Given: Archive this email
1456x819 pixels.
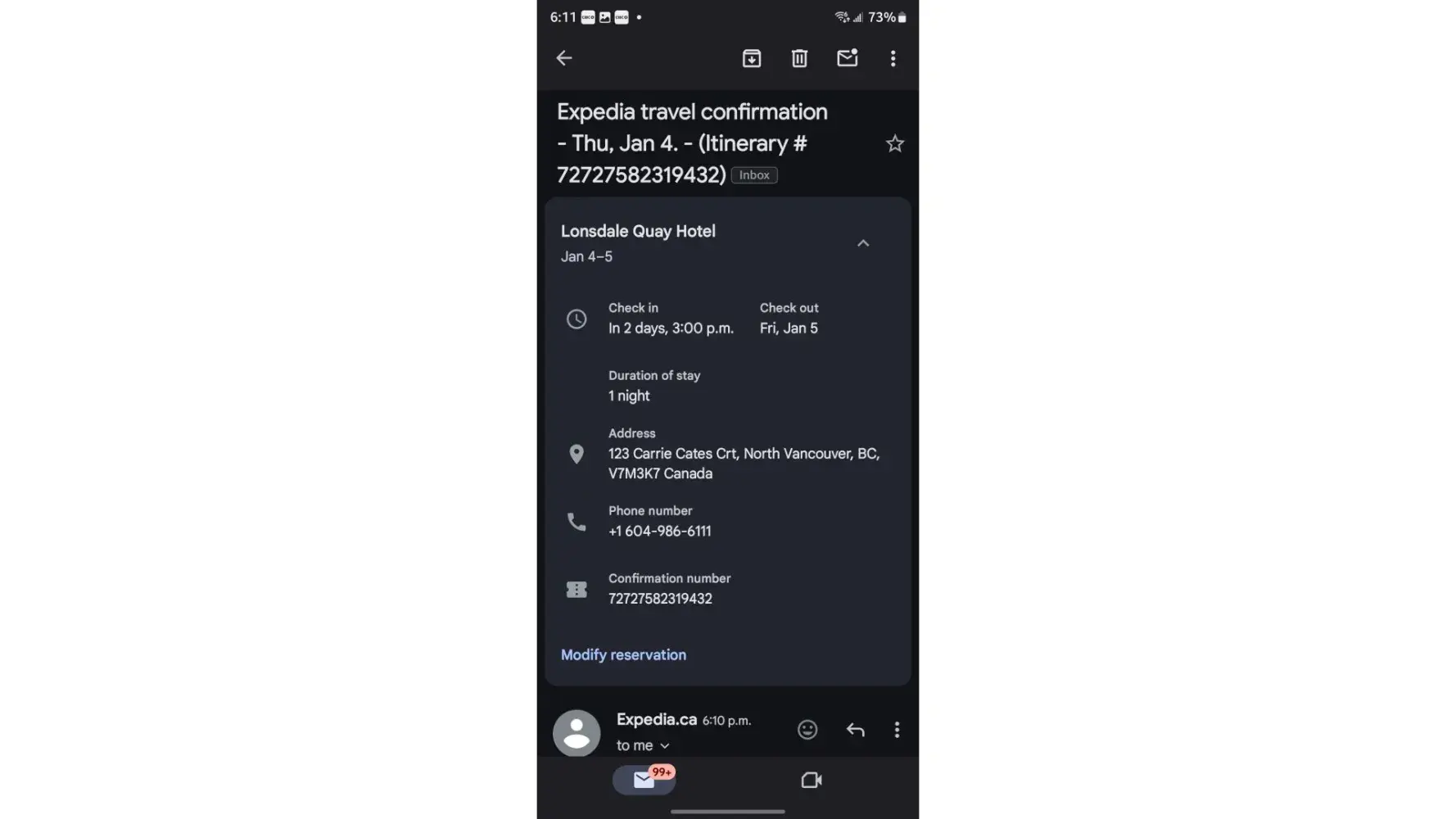Looking at the screenshot, I should click(751, 58).
